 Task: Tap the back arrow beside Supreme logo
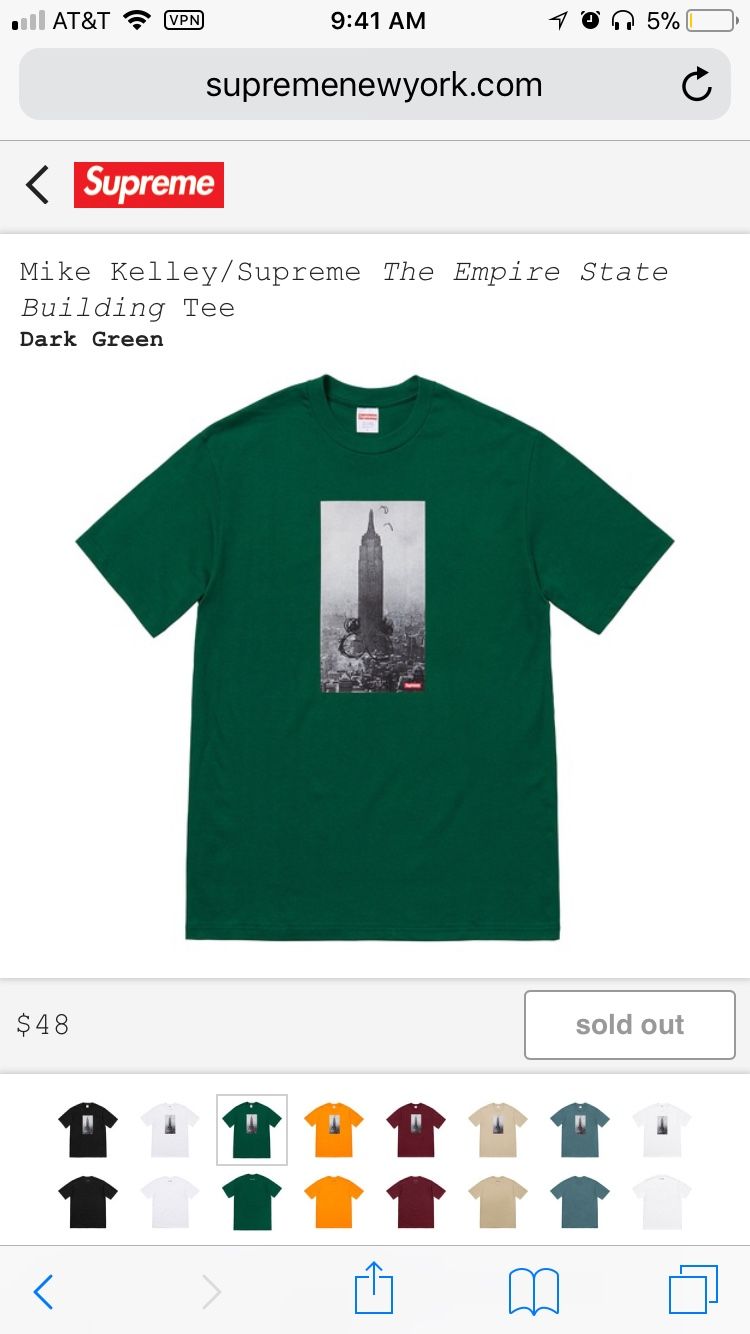click(x=38, y=185)
